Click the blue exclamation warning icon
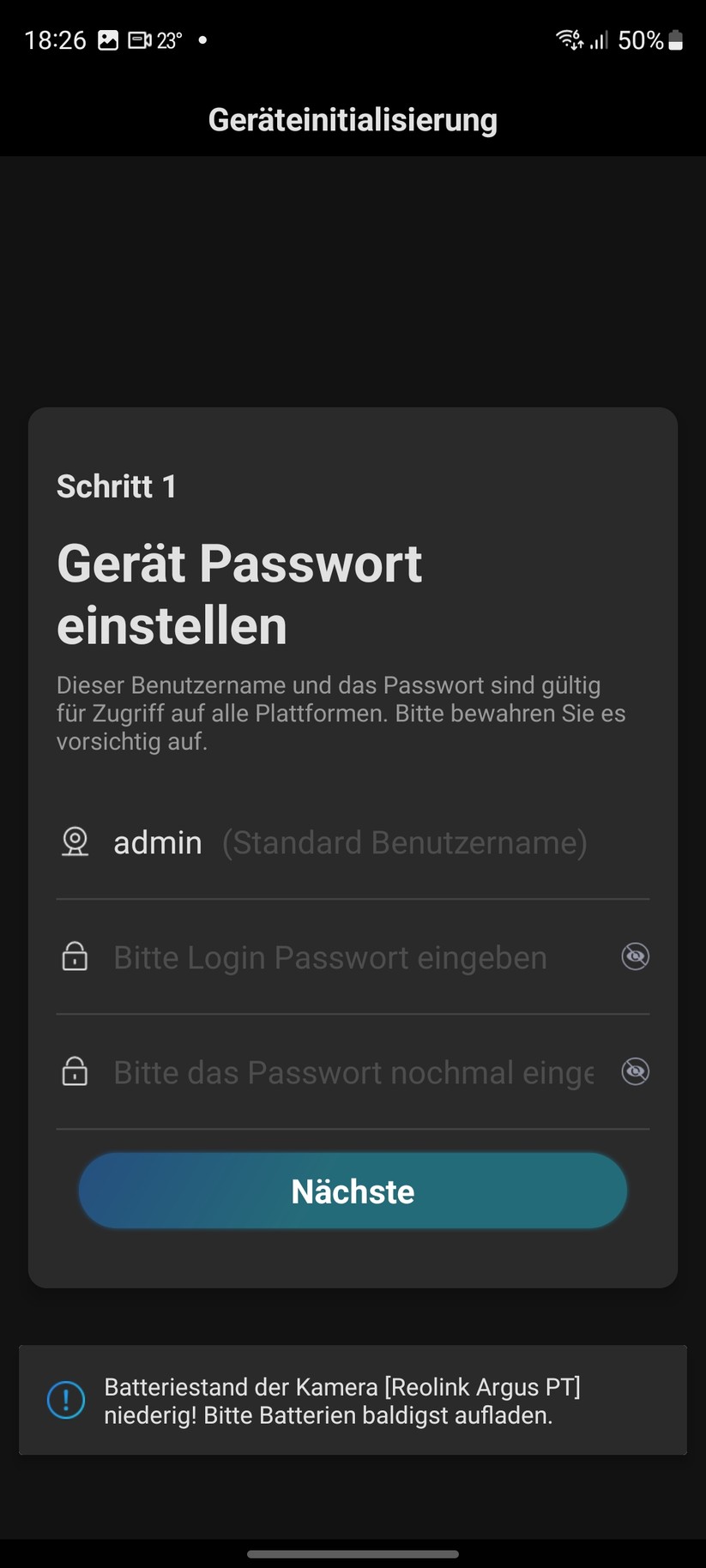Image resolution: width=706 pixels, height=1568 pixels. 66,1400
